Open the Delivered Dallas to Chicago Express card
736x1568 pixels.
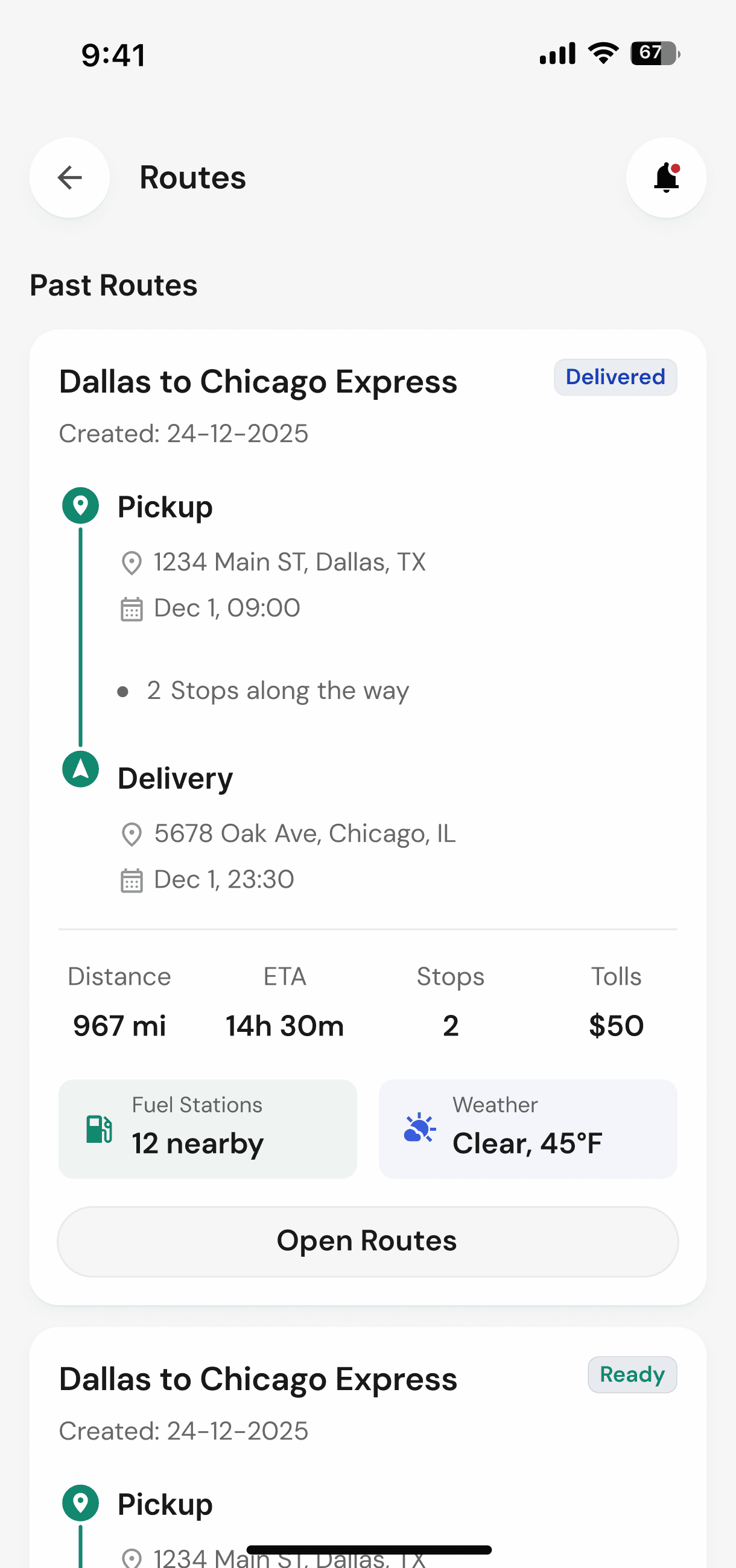point(258,382)
